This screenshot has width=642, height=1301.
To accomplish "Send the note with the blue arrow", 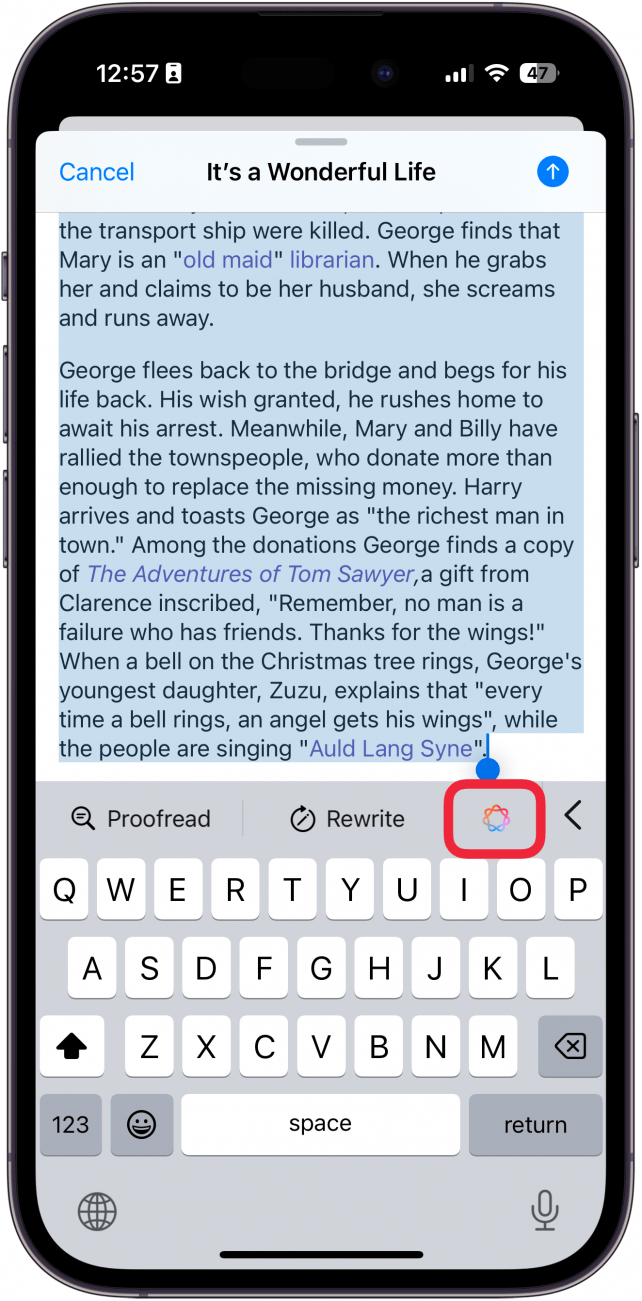I will tap(552, 172).
